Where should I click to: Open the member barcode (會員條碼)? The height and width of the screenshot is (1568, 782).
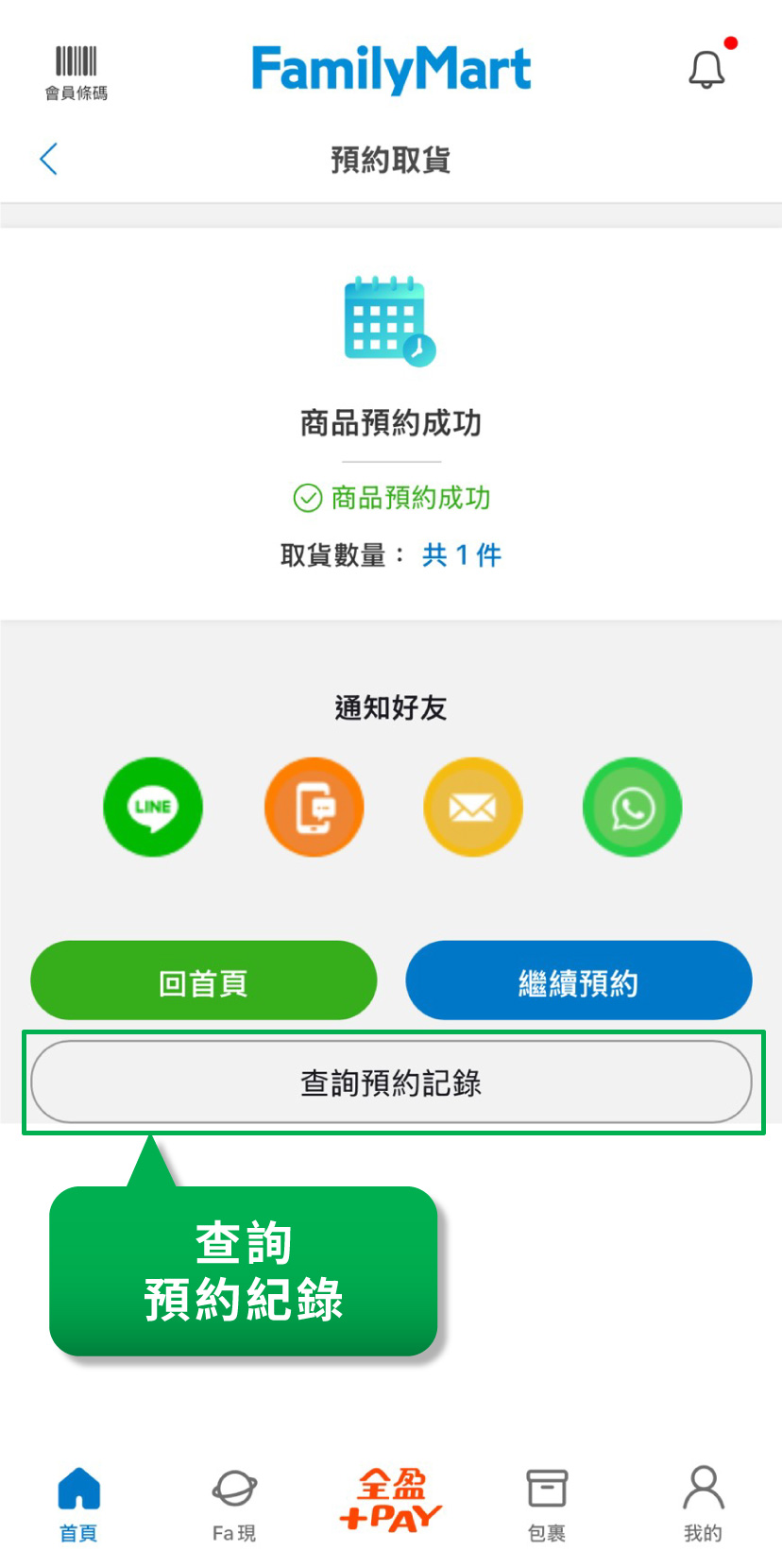(76, 73)
